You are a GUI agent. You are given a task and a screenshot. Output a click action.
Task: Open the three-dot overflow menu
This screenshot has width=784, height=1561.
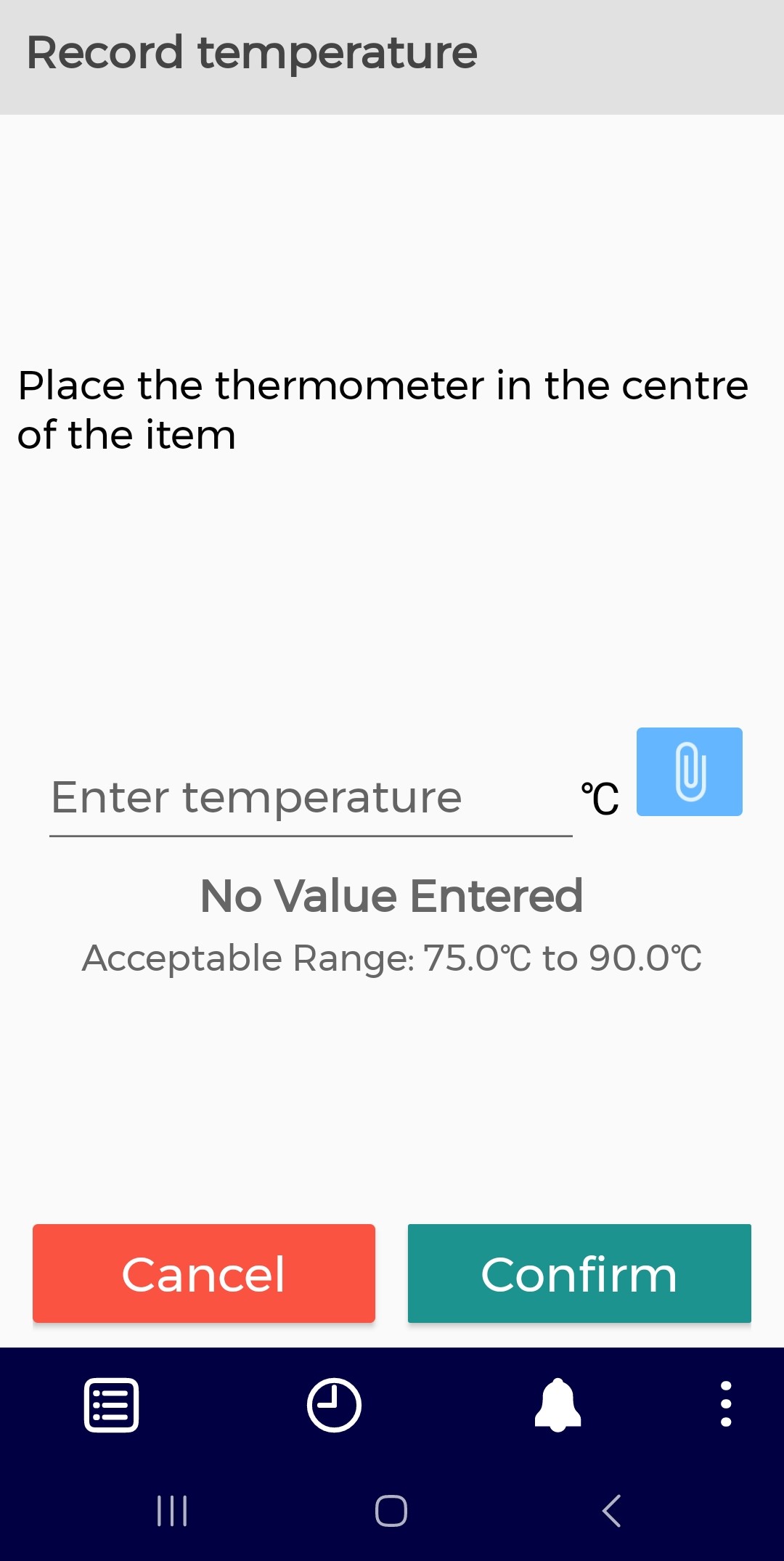726,1405
